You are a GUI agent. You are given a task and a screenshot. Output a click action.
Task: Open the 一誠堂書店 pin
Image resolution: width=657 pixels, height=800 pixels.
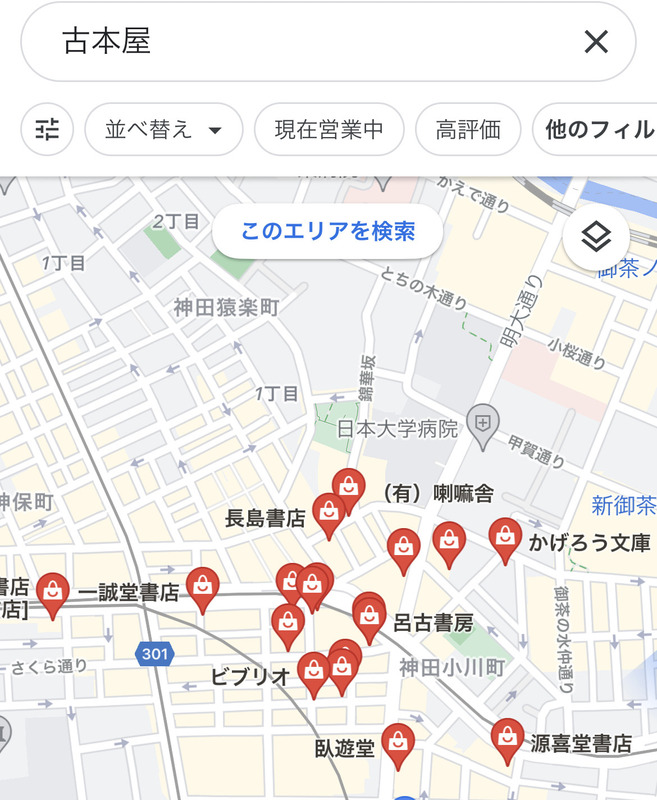coord(203,587)
